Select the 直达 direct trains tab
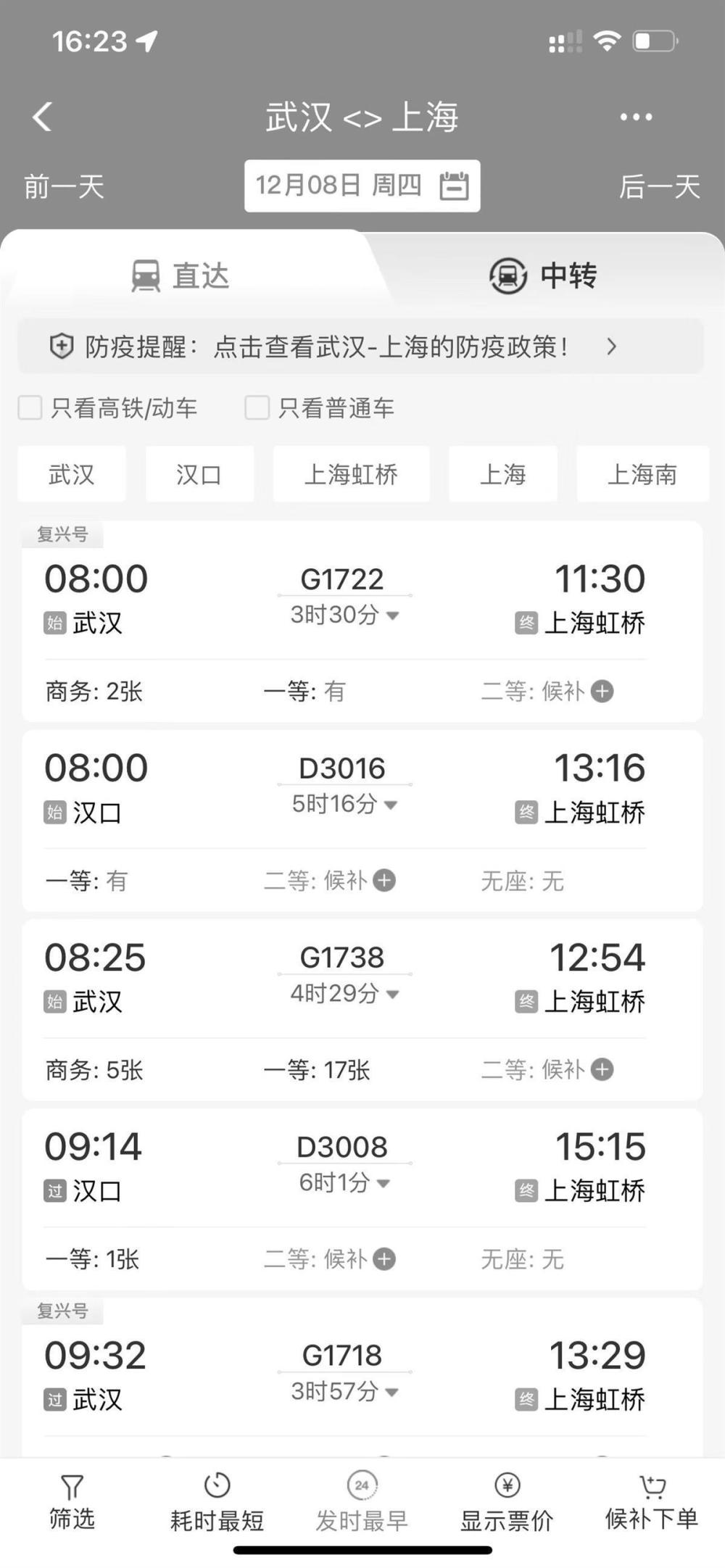Viewport: 725px width, 1568px height. pos(180,276)
